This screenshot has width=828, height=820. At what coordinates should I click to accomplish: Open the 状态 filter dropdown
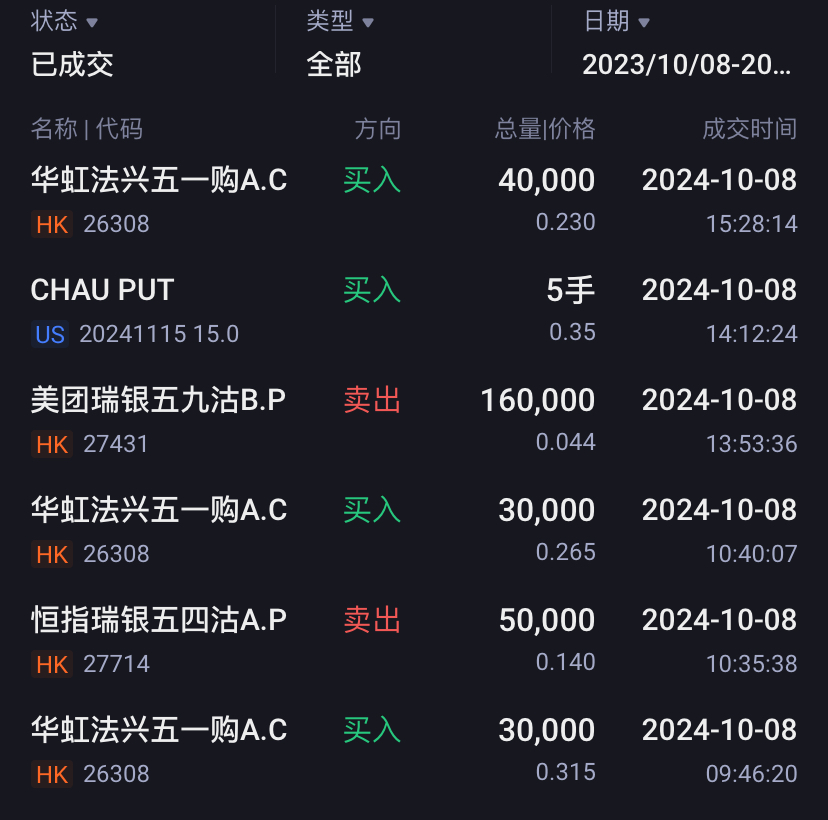click(66, 22)
